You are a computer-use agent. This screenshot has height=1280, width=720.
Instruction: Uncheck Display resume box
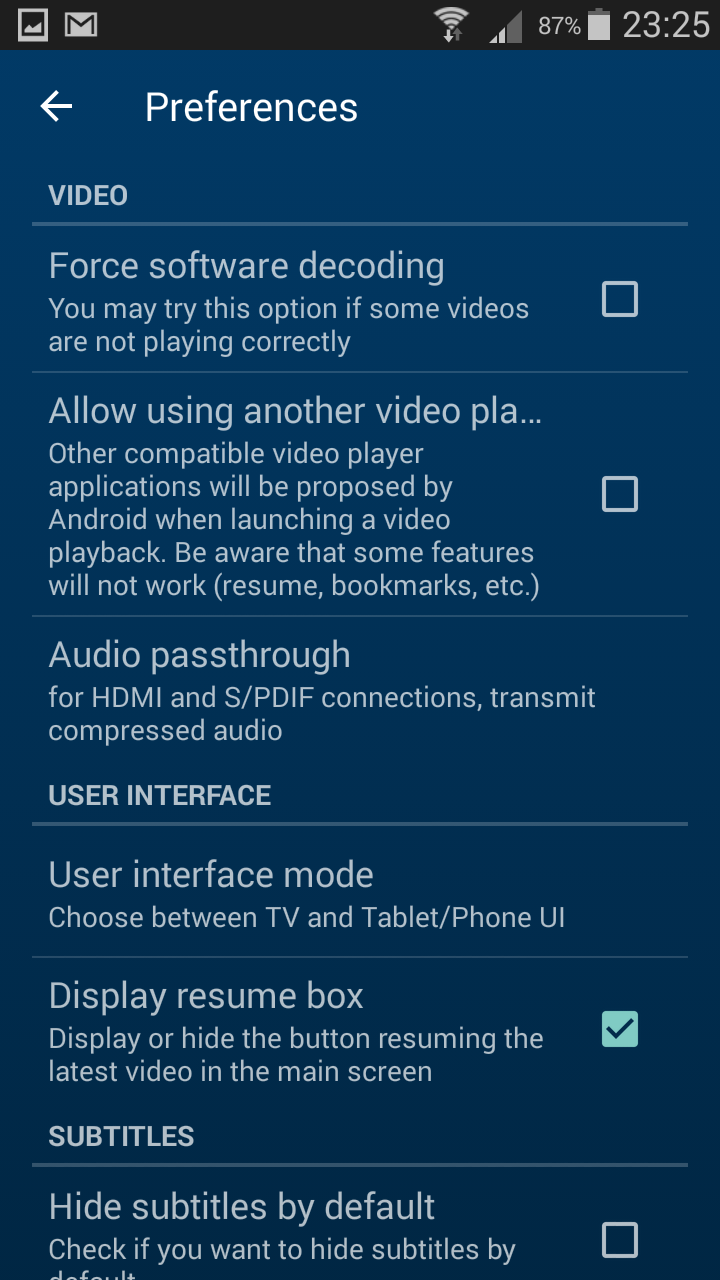pyautogui.click(x=619, y=1029)
